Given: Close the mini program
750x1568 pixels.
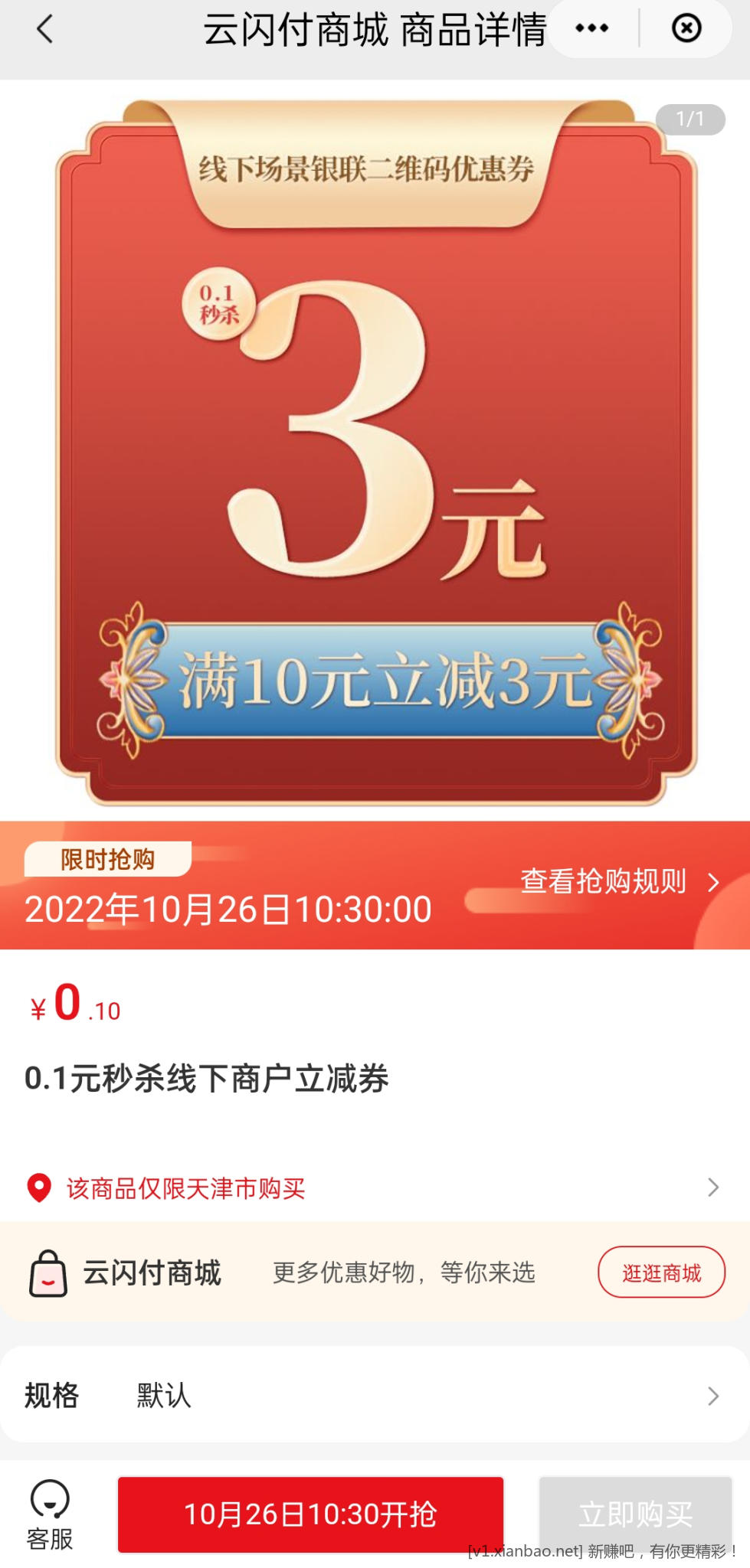Looking at the screenshot, I should 686,28.
